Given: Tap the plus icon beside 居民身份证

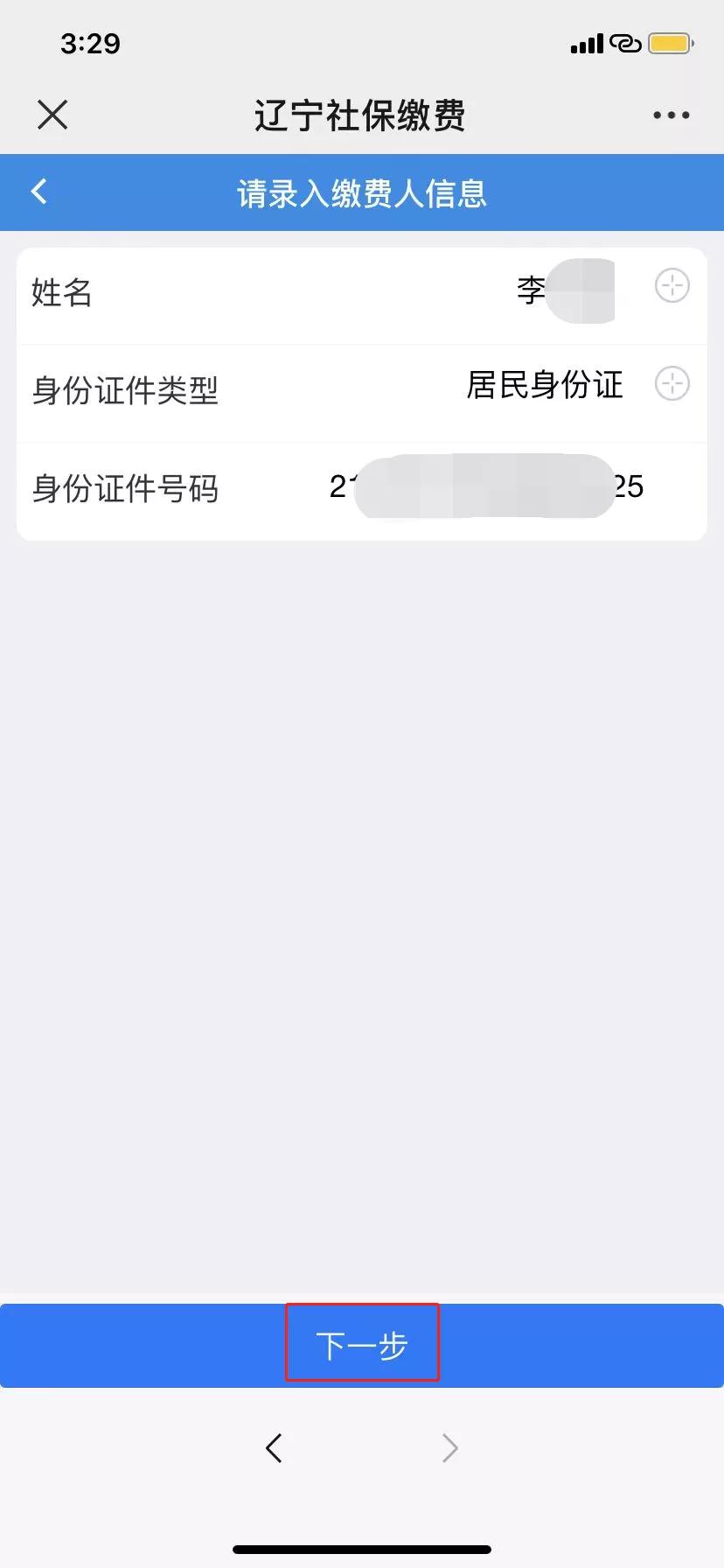Looking at the screenshot, I should (672, 383).
